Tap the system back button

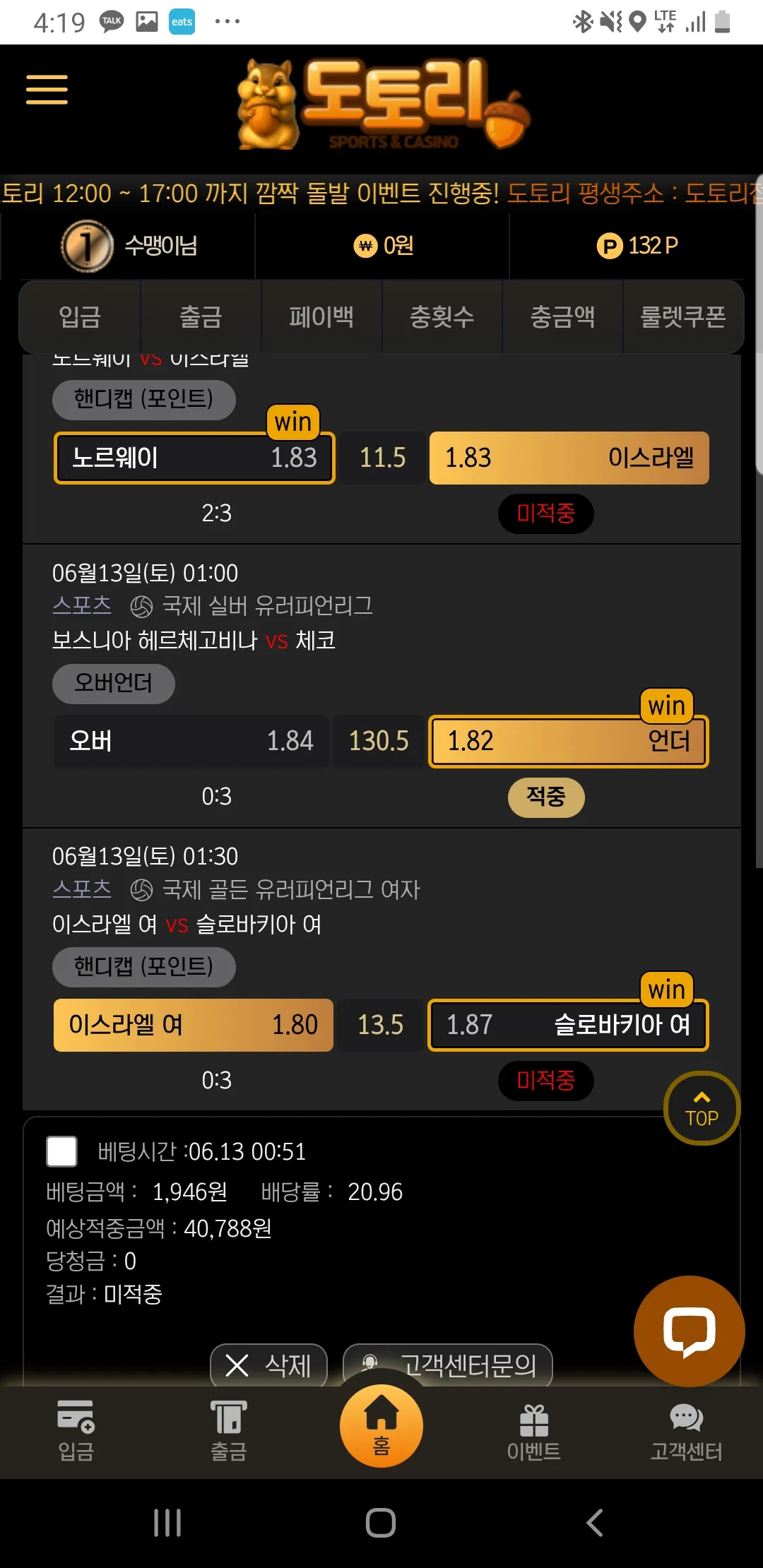[595, 1523]
